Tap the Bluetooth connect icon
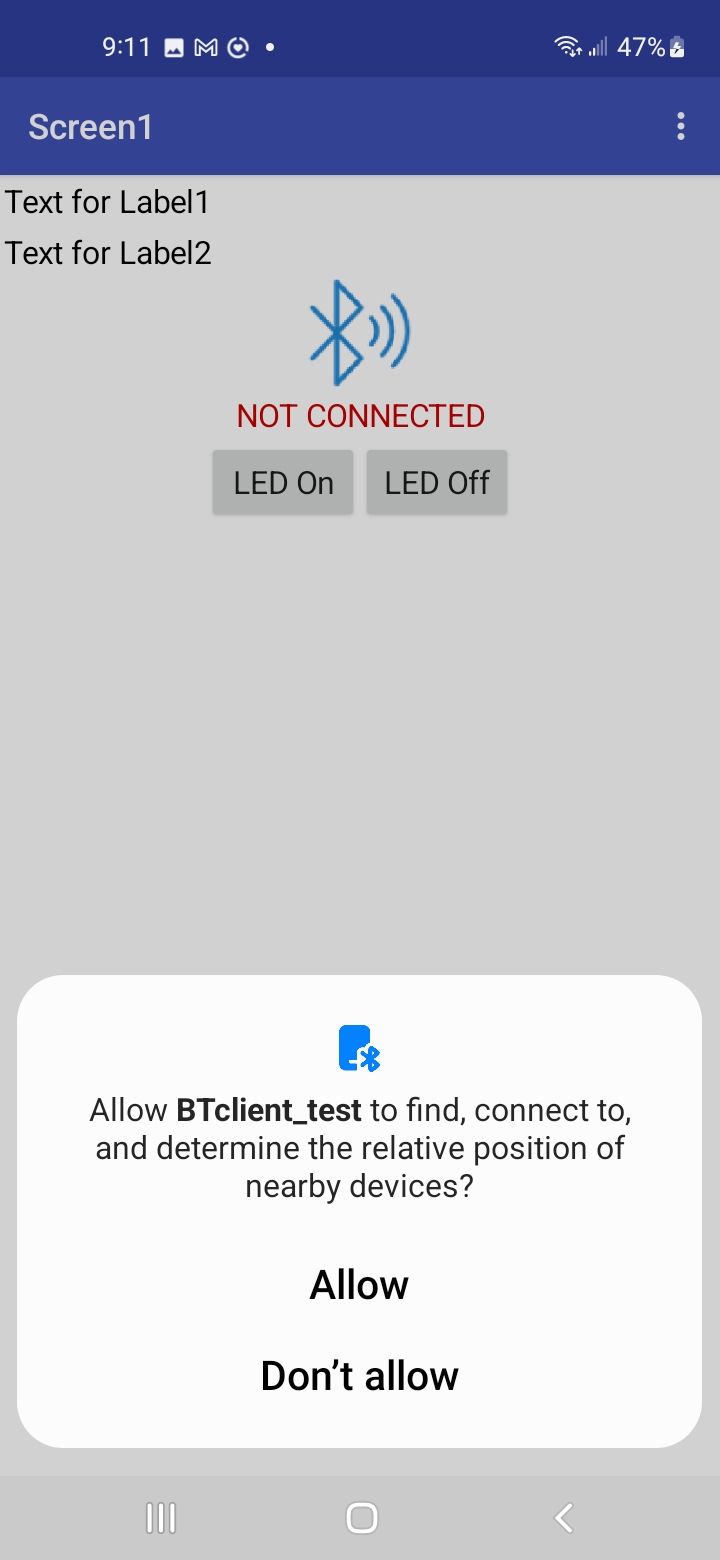Viewport: 720px width, 1560px height. [x=359, y=333]
